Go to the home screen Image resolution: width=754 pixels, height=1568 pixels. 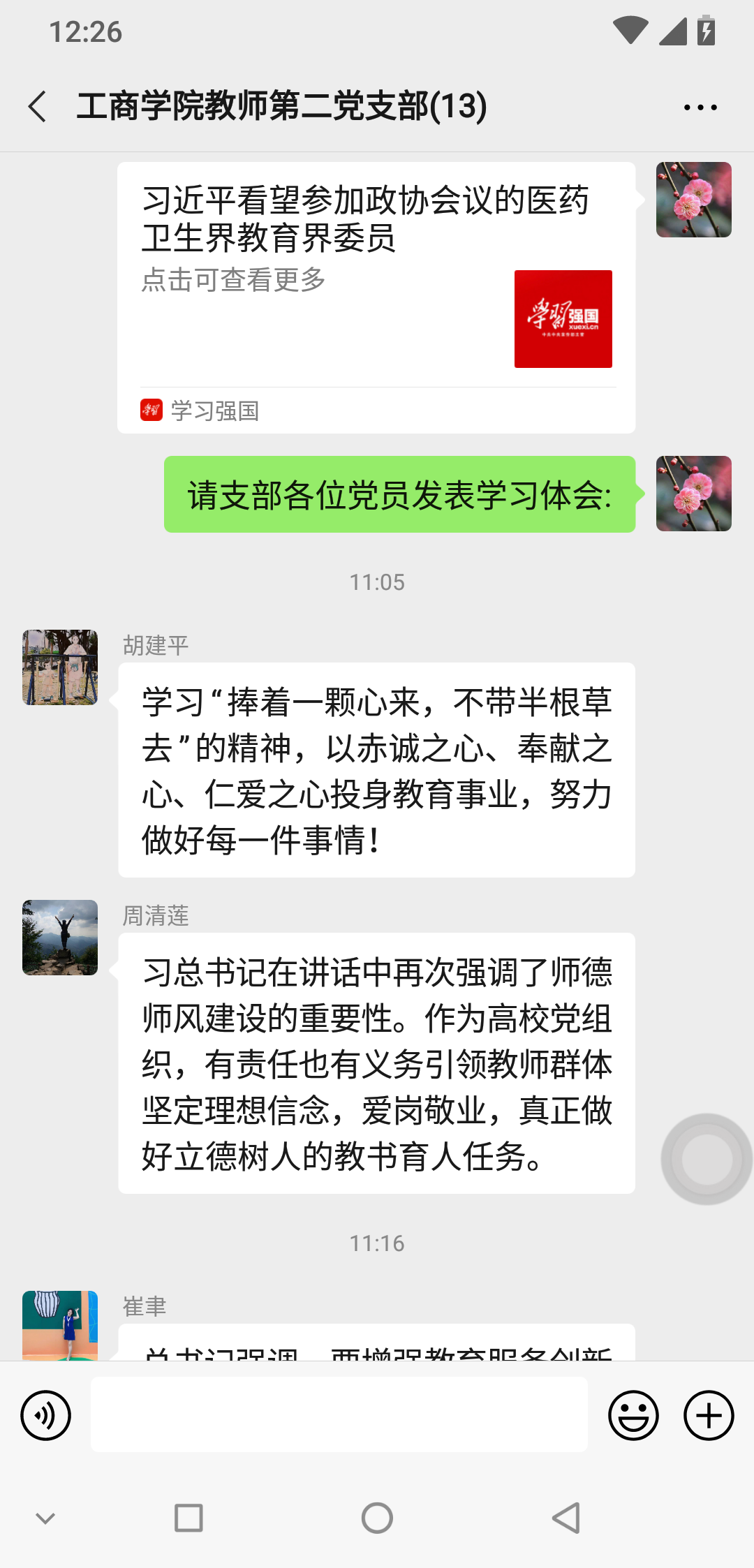[x=377, y=1518]
